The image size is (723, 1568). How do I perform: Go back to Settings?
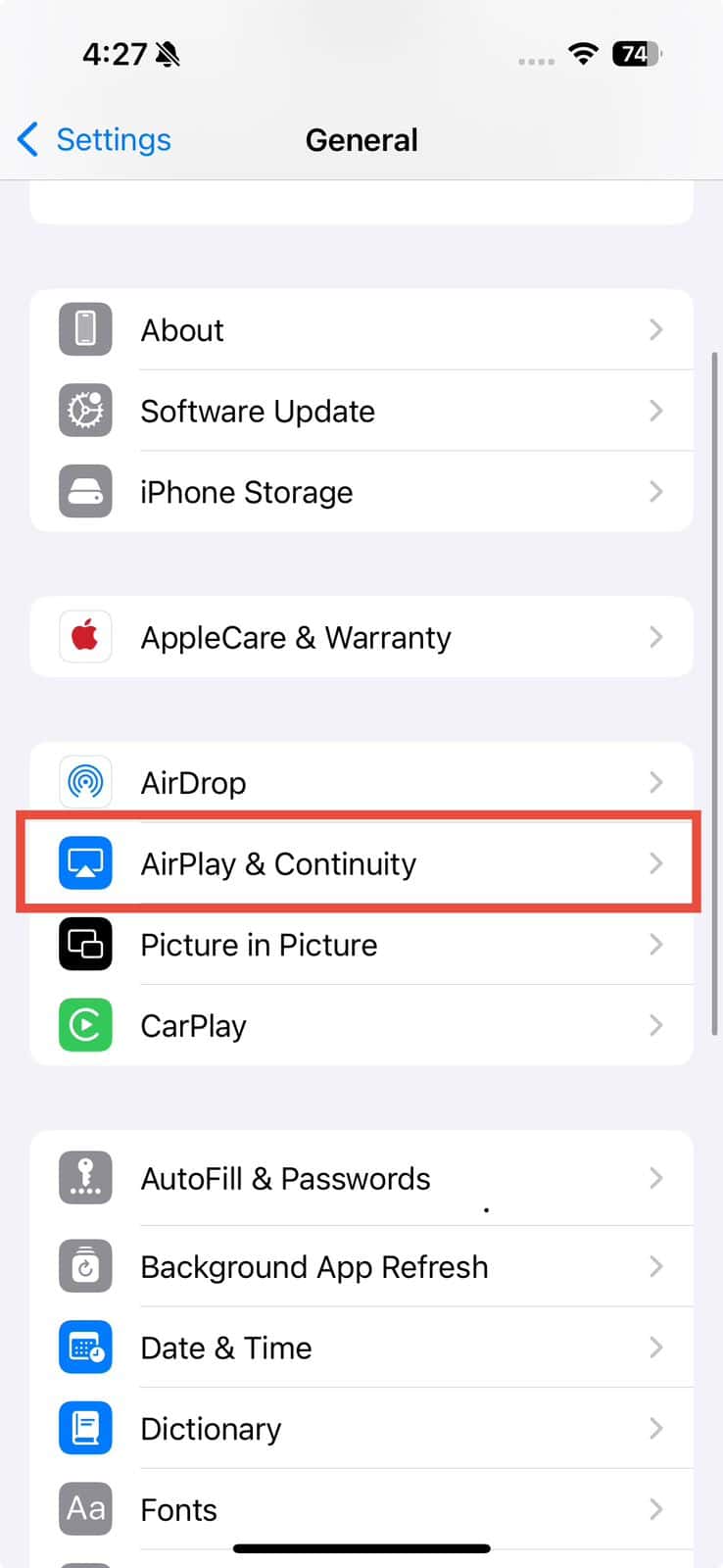[95, 140]
